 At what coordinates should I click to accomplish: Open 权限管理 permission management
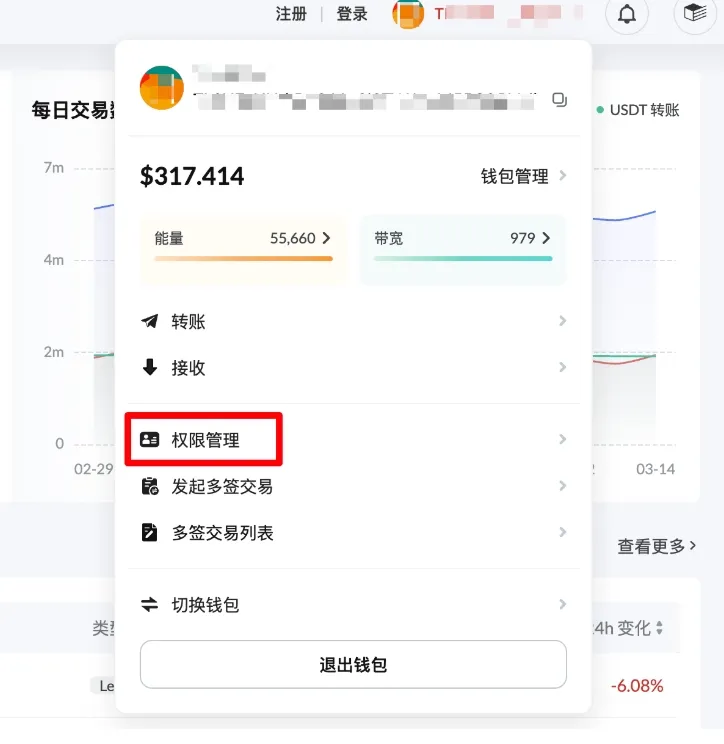pyautogui.click(x=205, y=439)
